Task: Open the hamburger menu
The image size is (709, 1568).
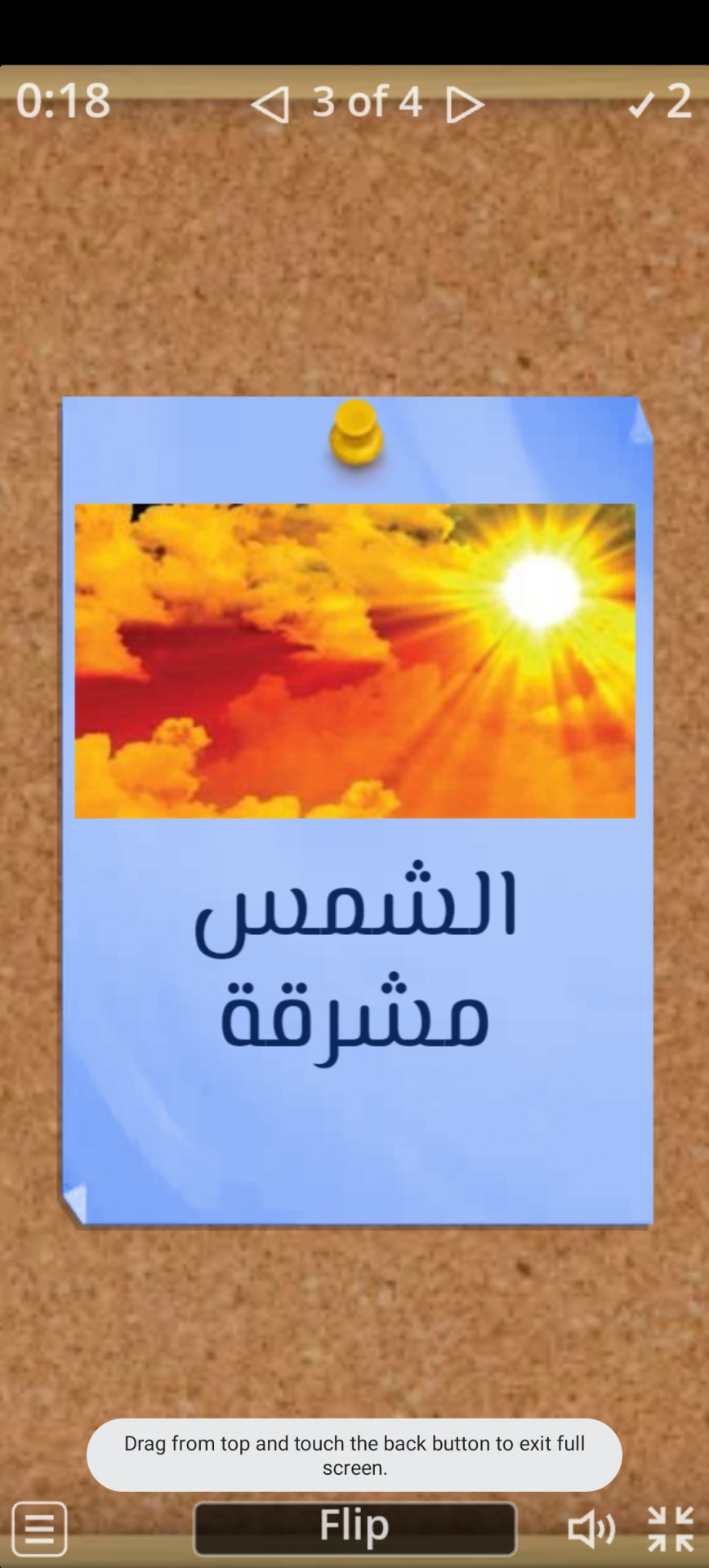Action: pos(39,1528)
